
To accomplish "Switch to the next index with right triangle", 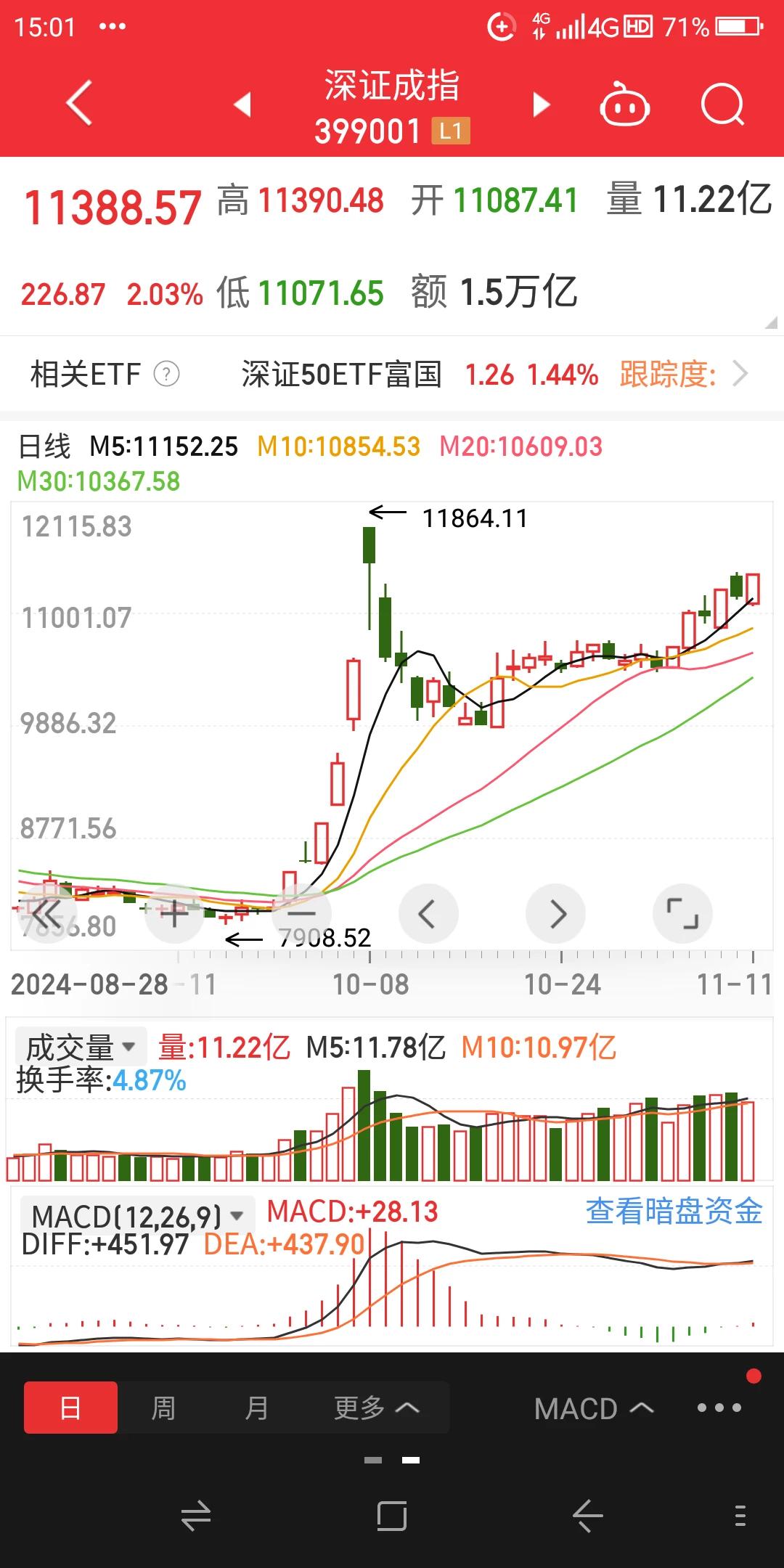I will 541,105.
